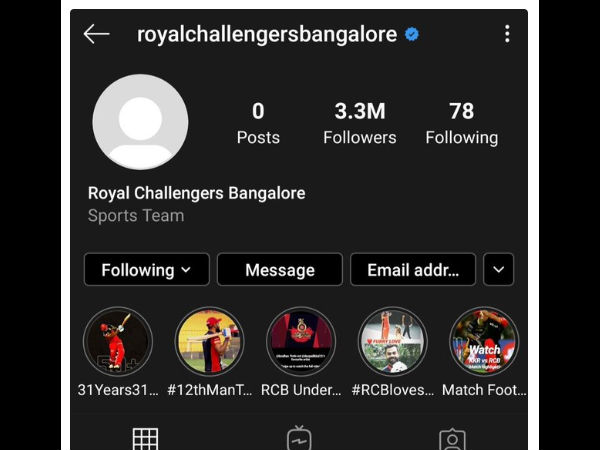This screenshot has width=600, height=450.
Task: Expand suggested accounts with the chevron button
Action: [499, 269]
